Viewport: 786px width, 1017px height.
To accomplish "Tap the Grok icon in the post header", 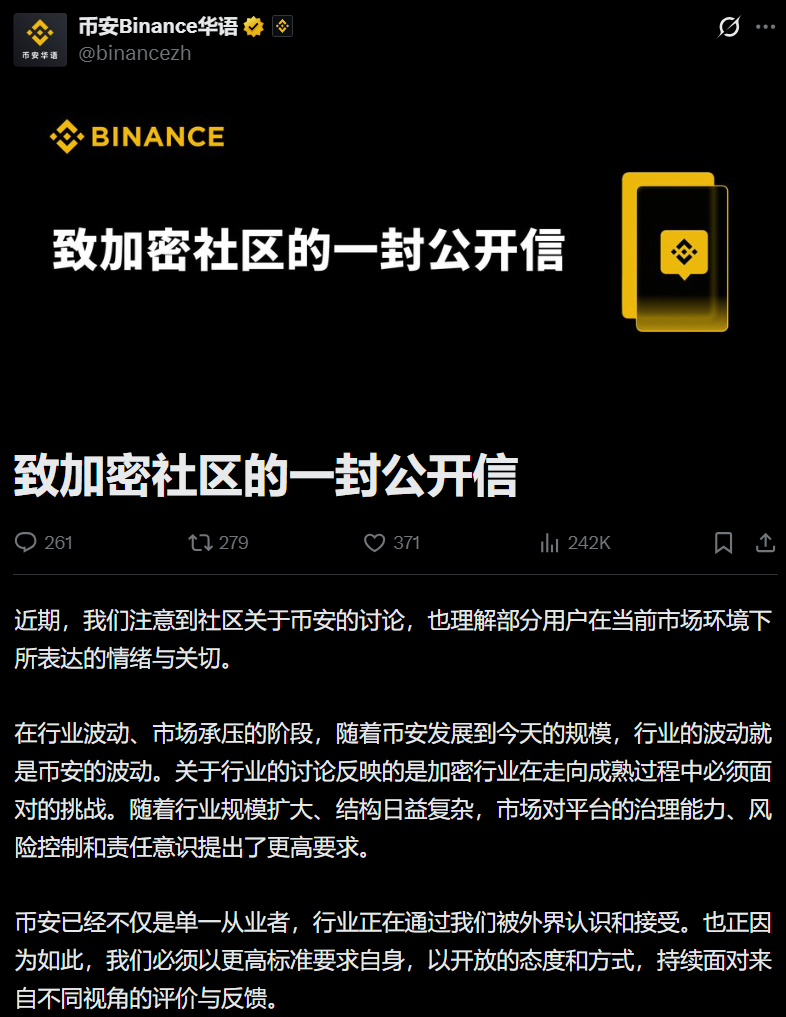I will click(729, 27).
